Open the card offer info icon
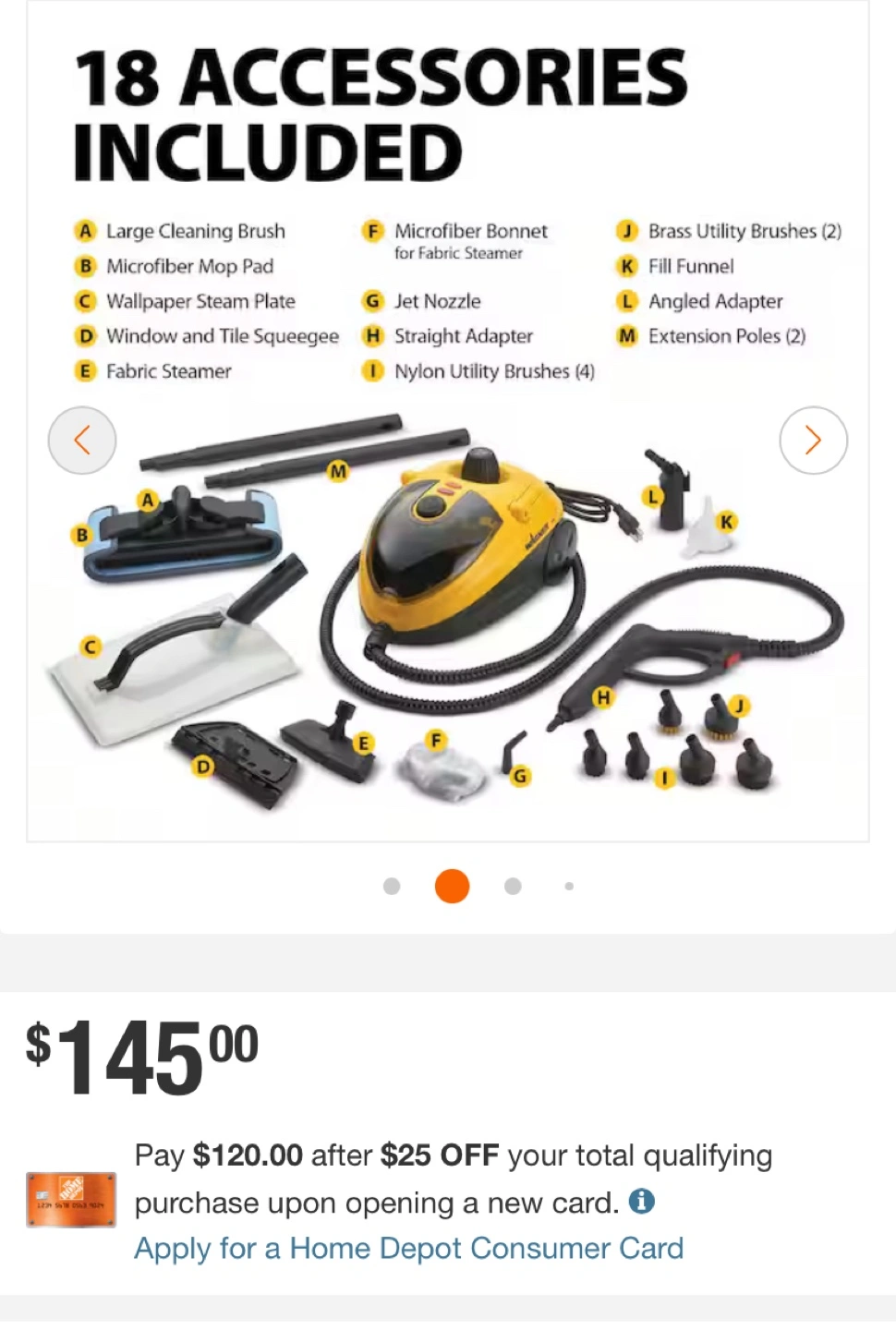The image size is (896, 1330). [642, 1201]
